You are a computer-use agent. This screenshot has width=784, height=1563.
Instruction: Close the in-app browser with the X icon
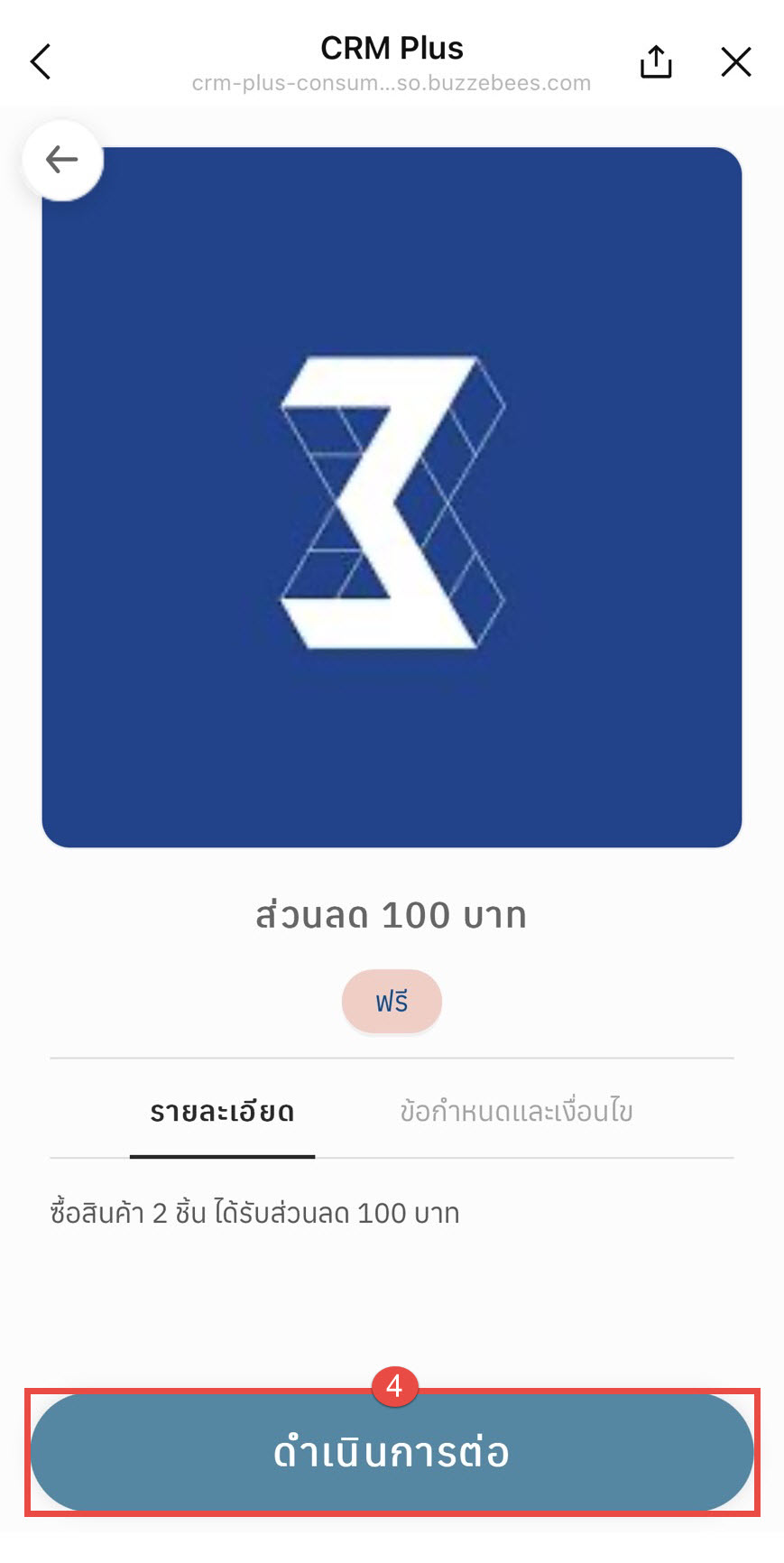click(736, 61)
